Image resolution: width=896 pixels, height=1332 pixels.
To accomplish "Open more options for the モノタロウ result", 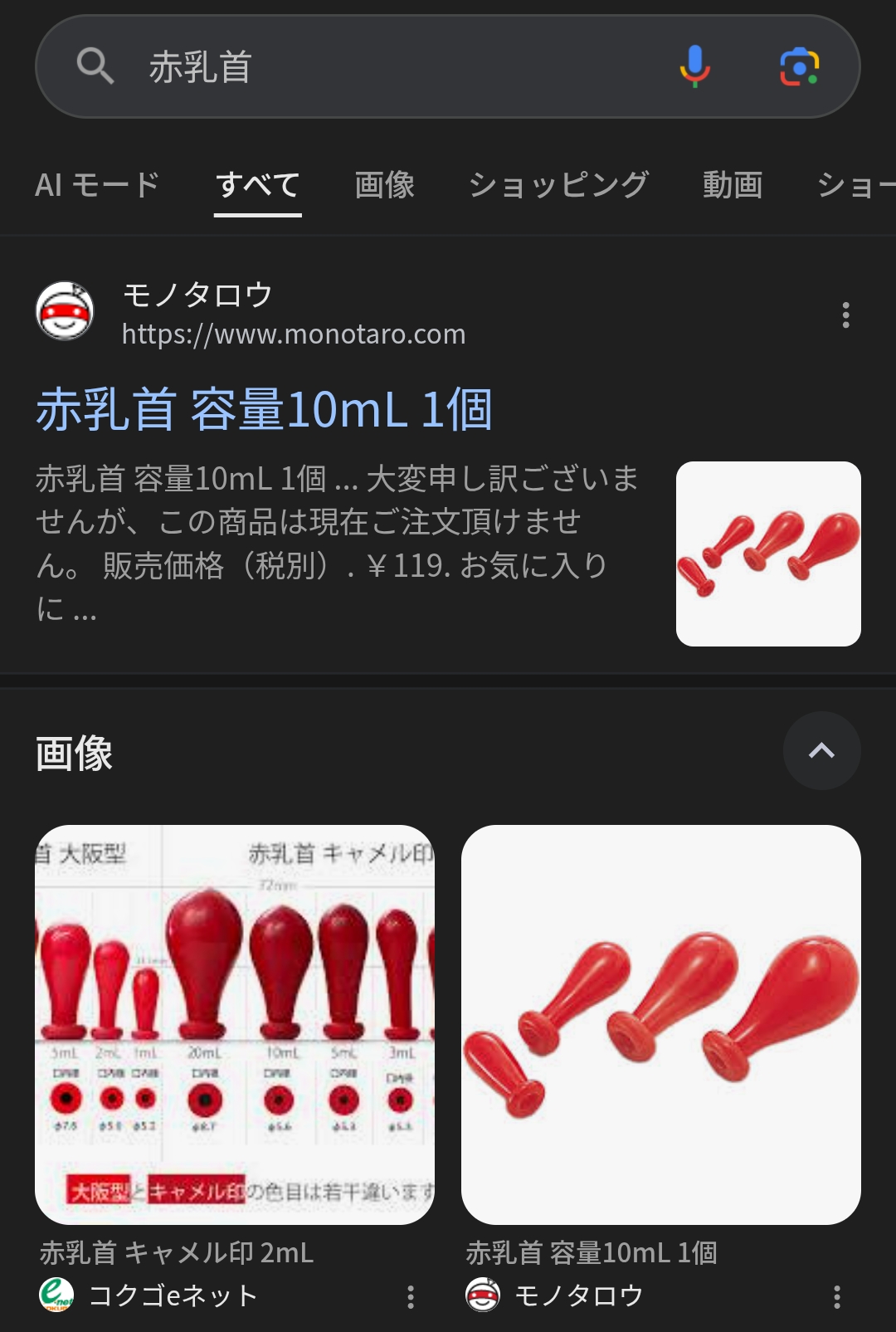I will click(x=845, y=315).
